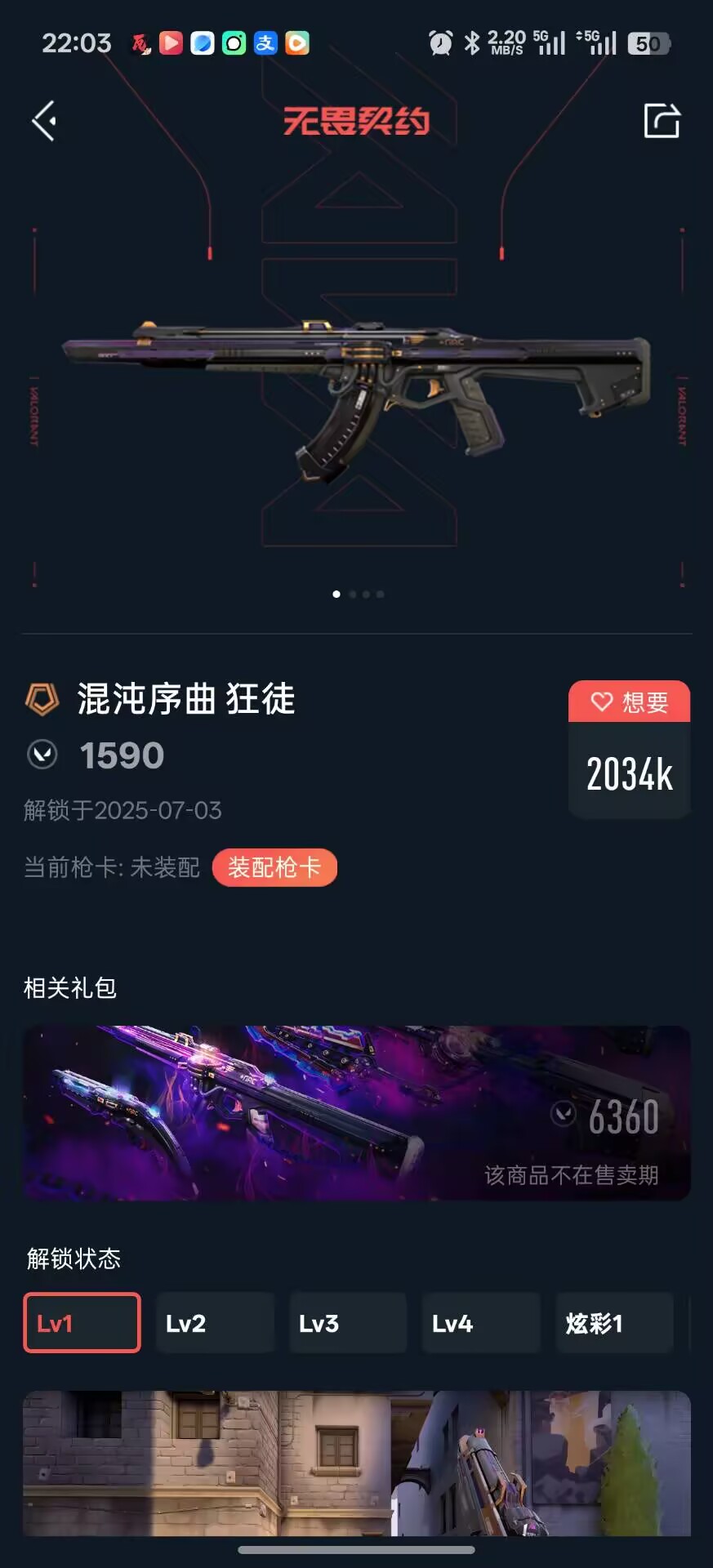Switch to the Lv3 level
Viewport: 713px width, 1568px height.
click(348, 1323)
